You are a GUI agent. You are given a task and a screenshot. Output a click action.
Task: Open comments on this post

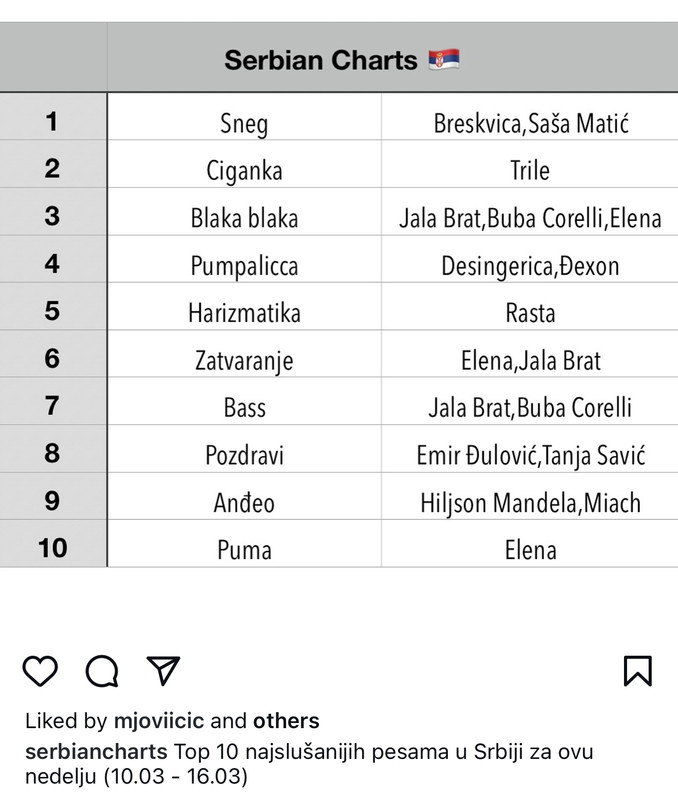[x=102, y=670]
